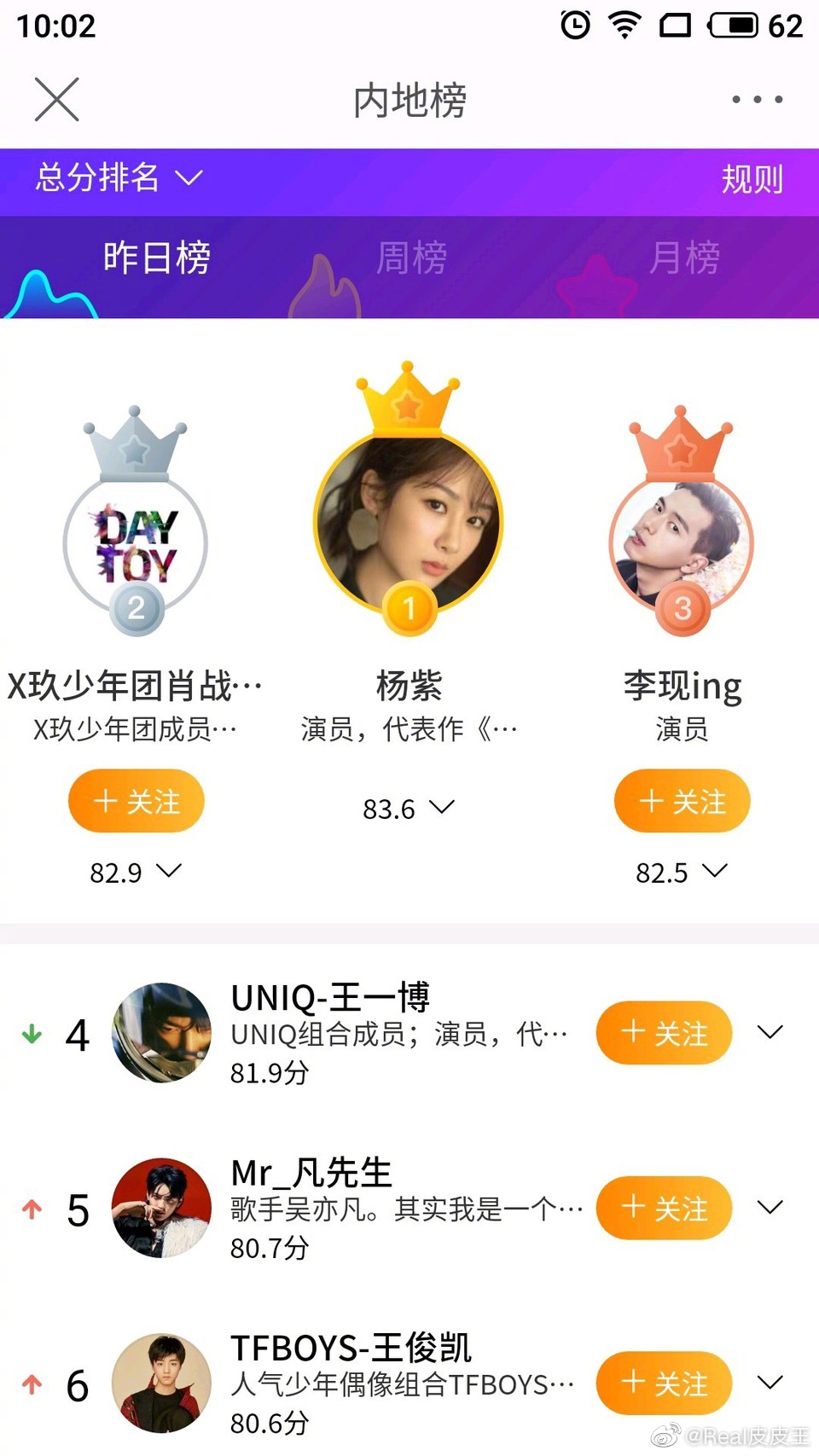Screen dimensions: 819x1456
Task: View the 规则 rules
Action: click(x=752, y=179)
